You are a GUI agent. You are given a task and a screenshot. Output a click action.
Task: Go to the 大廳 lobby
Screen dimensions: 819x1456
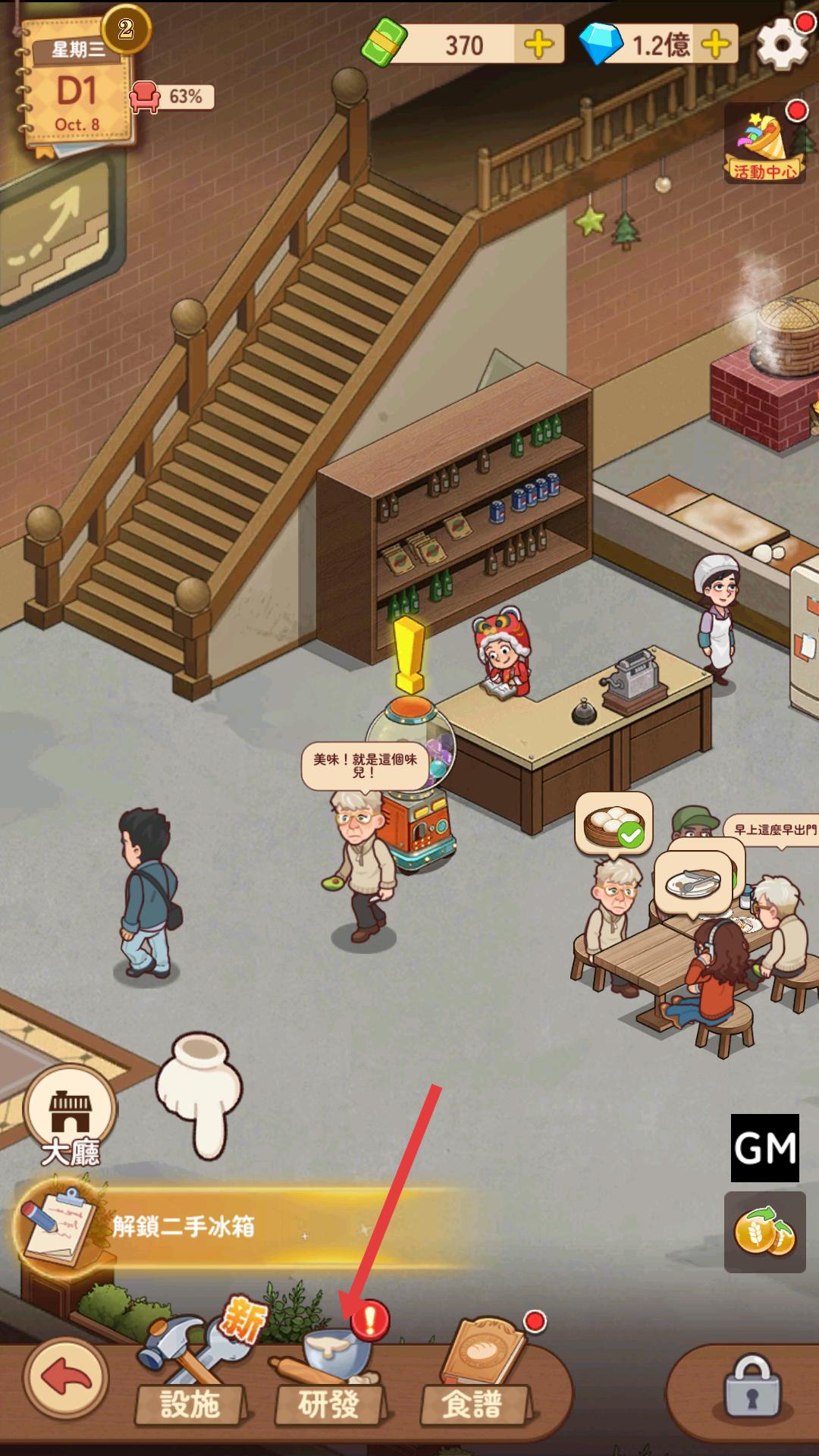click(x=70, y=1115)
